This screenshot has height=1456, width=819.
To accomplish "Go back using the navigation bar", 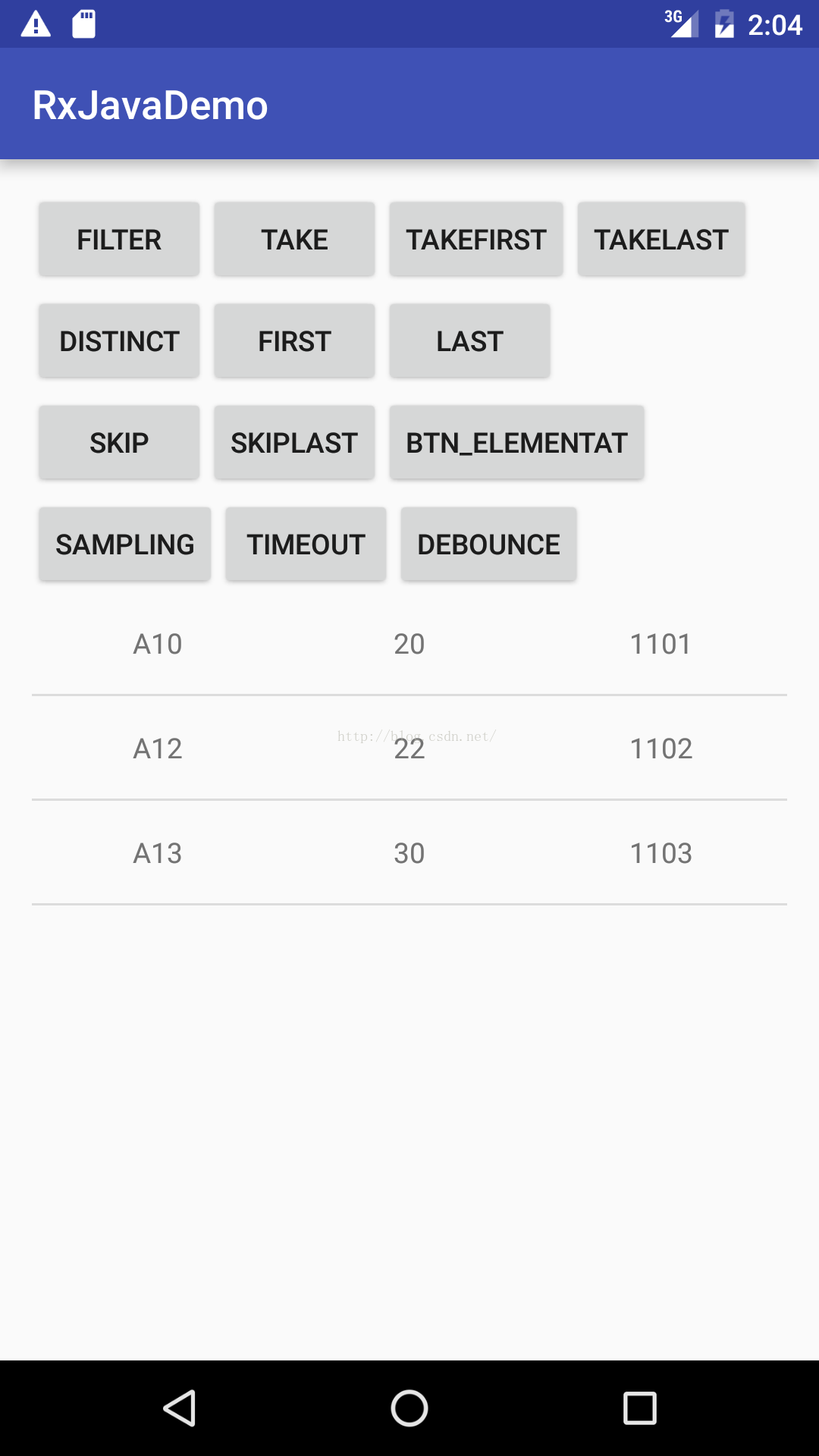I will [180, 1408].
